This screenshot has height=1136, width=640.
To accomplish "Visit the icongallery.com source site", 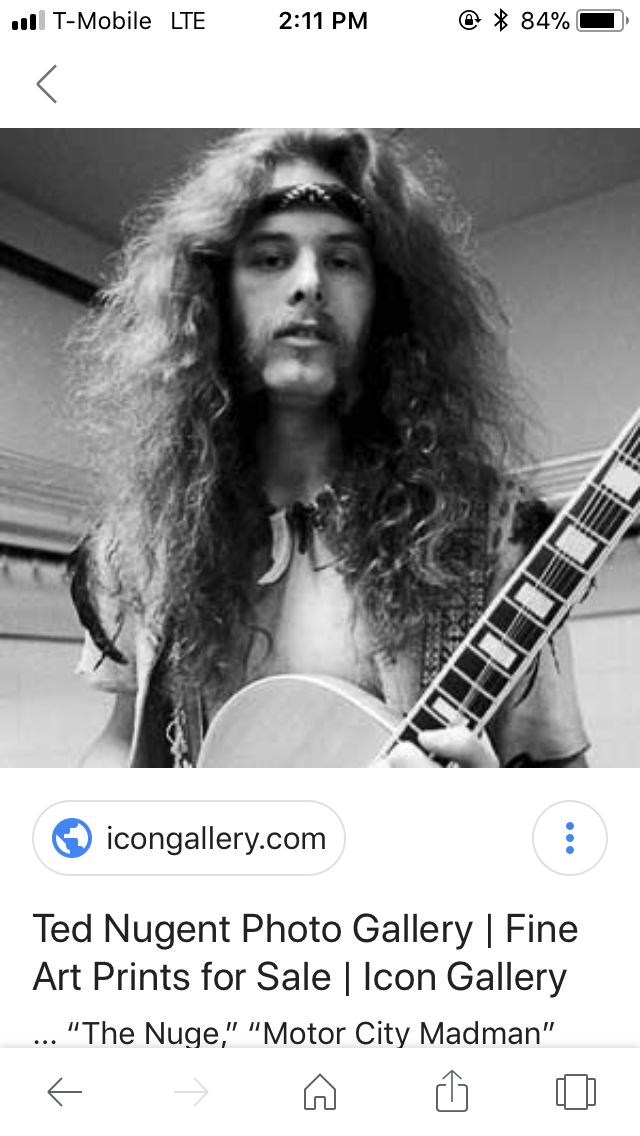I will point(190,838).
